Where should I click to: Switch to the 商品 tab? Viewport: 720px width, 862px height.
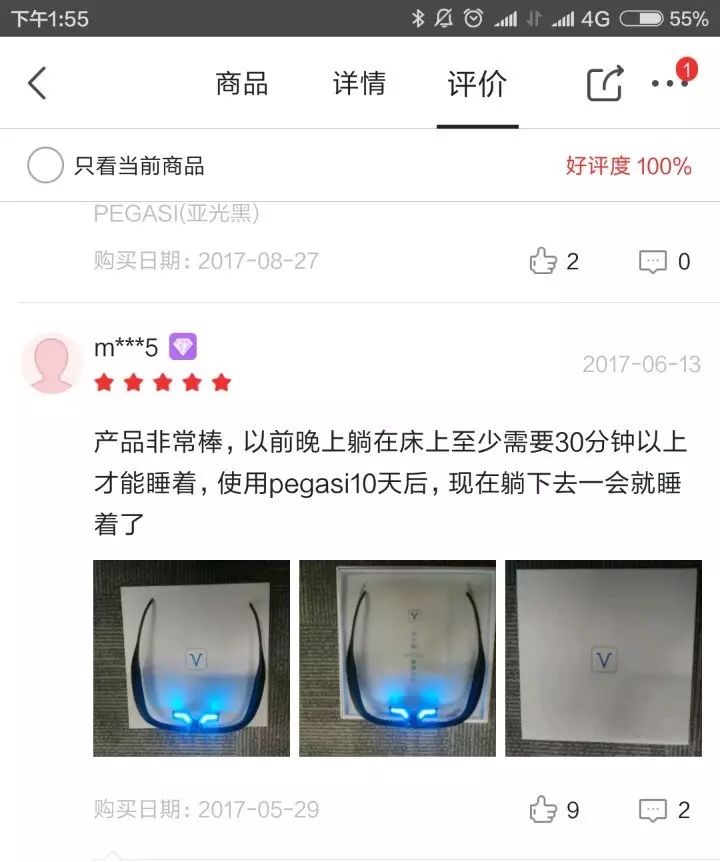pos(242,84)
